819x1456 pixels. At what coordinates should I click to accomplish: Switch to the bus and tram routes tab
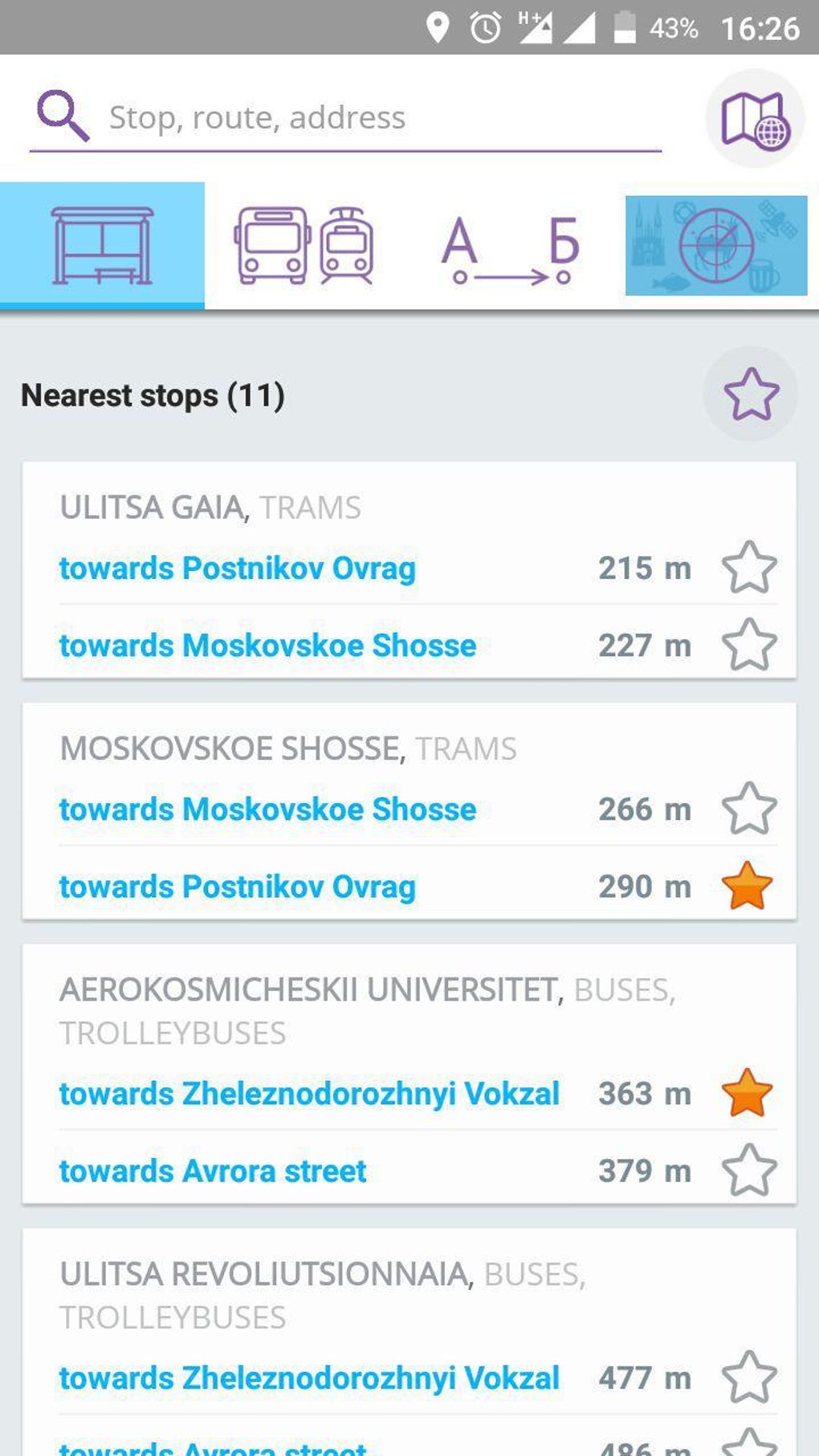click(304, 245)
